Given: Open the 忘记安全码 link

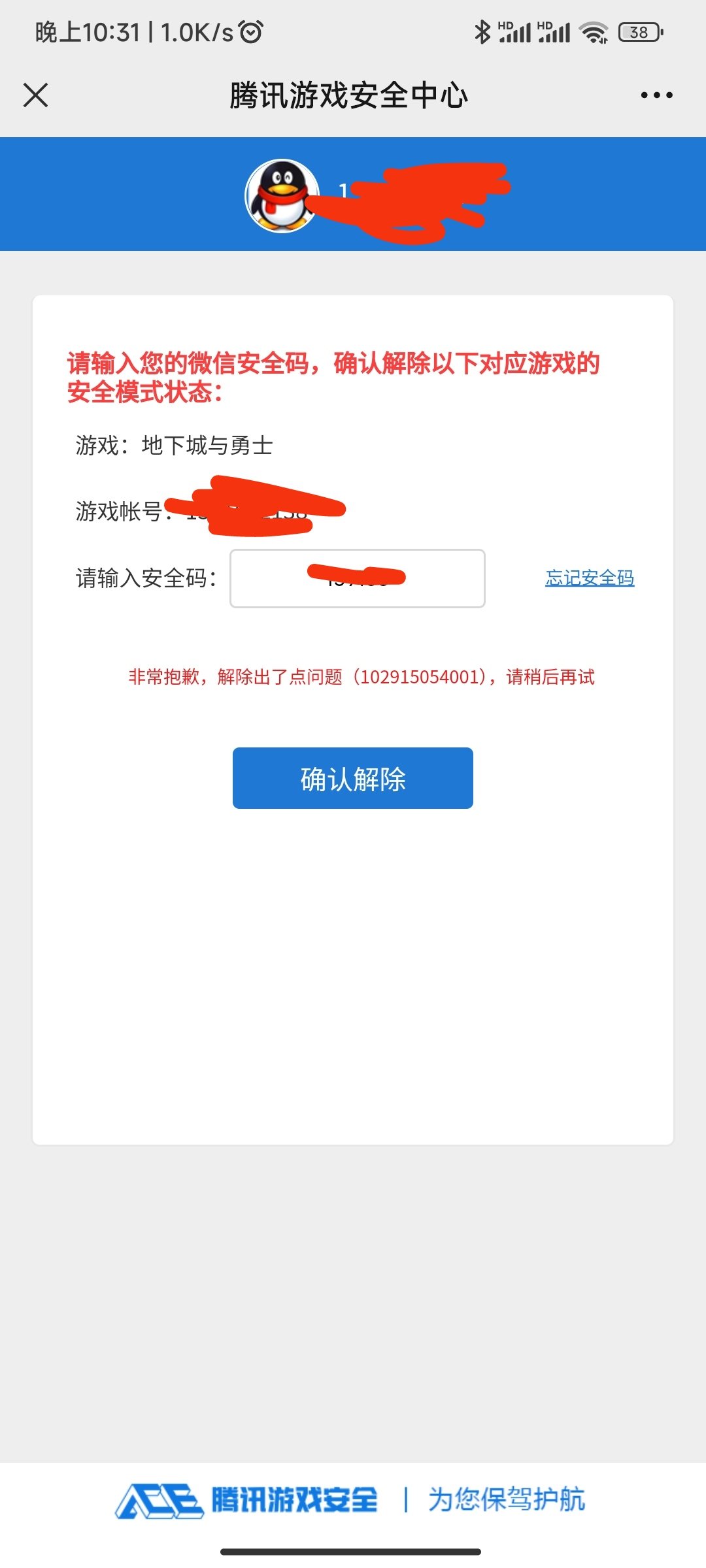Looking at the screenshot, I should click(589, 578).
